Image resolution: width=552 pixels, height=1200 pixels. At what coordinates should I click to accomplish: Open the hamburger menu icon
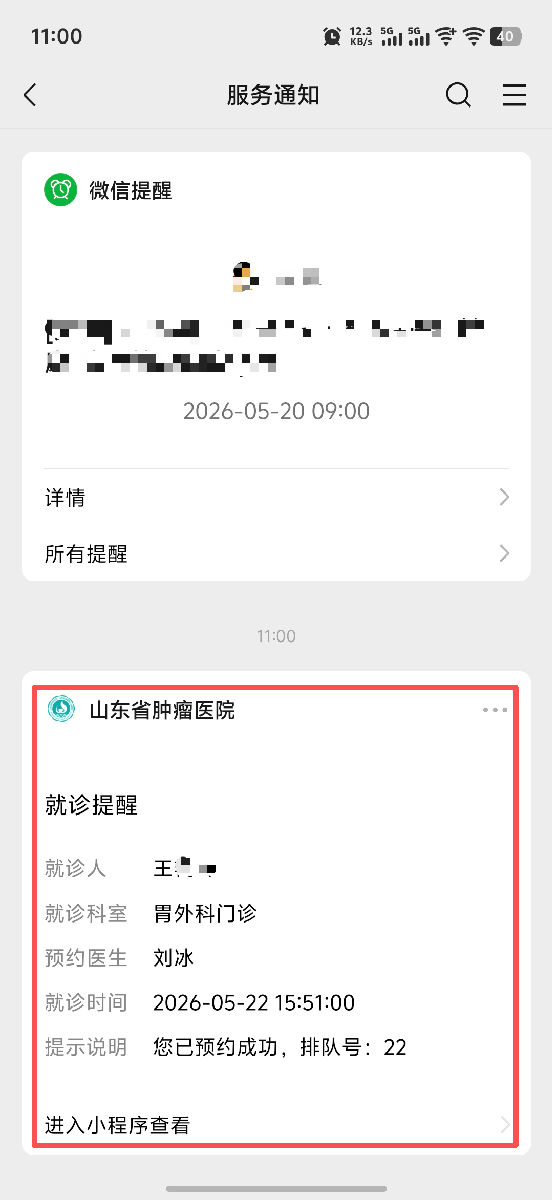pyautogui.click(x=514, y=95)
